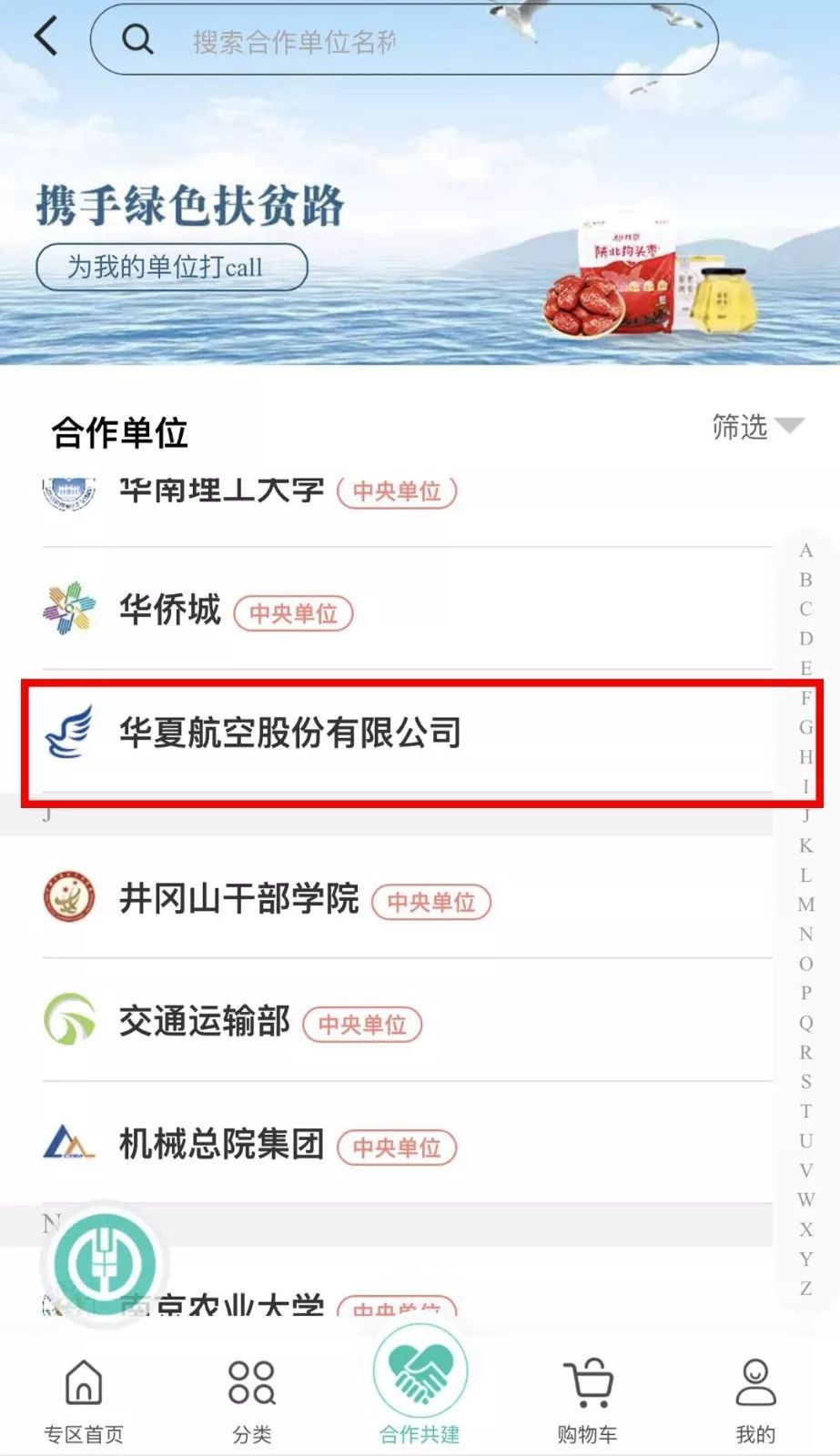Jump to letter Z in the index

[805, 1289]
